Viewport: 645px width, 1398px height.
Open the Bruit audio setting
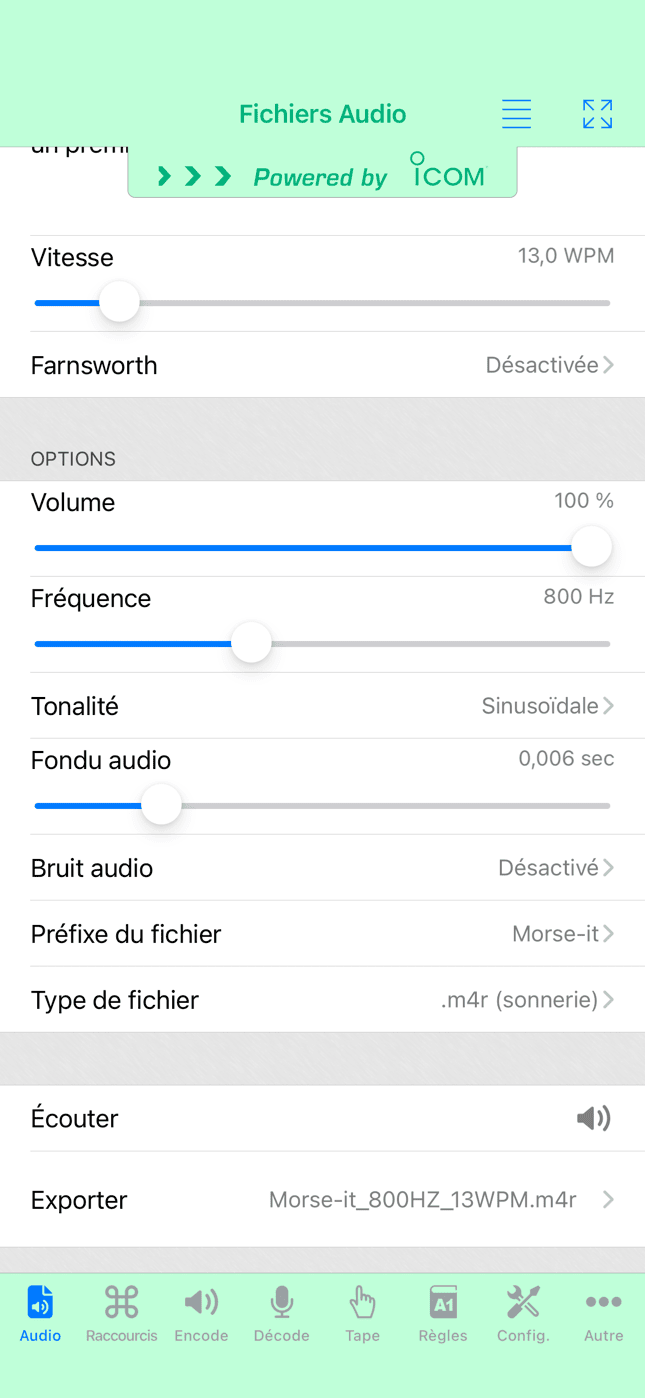coord(322,868)
